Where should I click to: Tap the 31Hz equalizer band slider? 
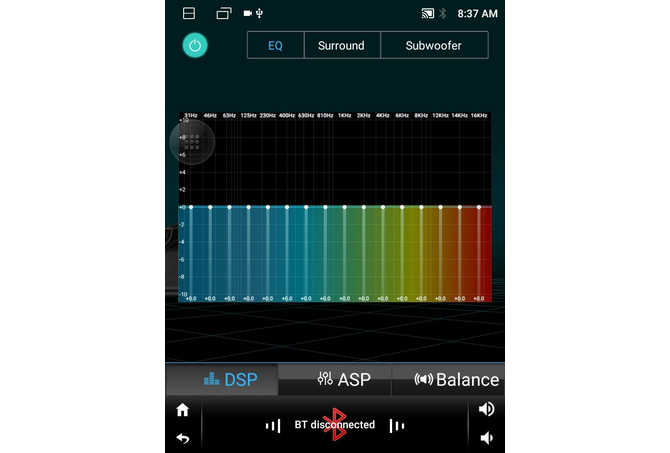pos(190,207)
